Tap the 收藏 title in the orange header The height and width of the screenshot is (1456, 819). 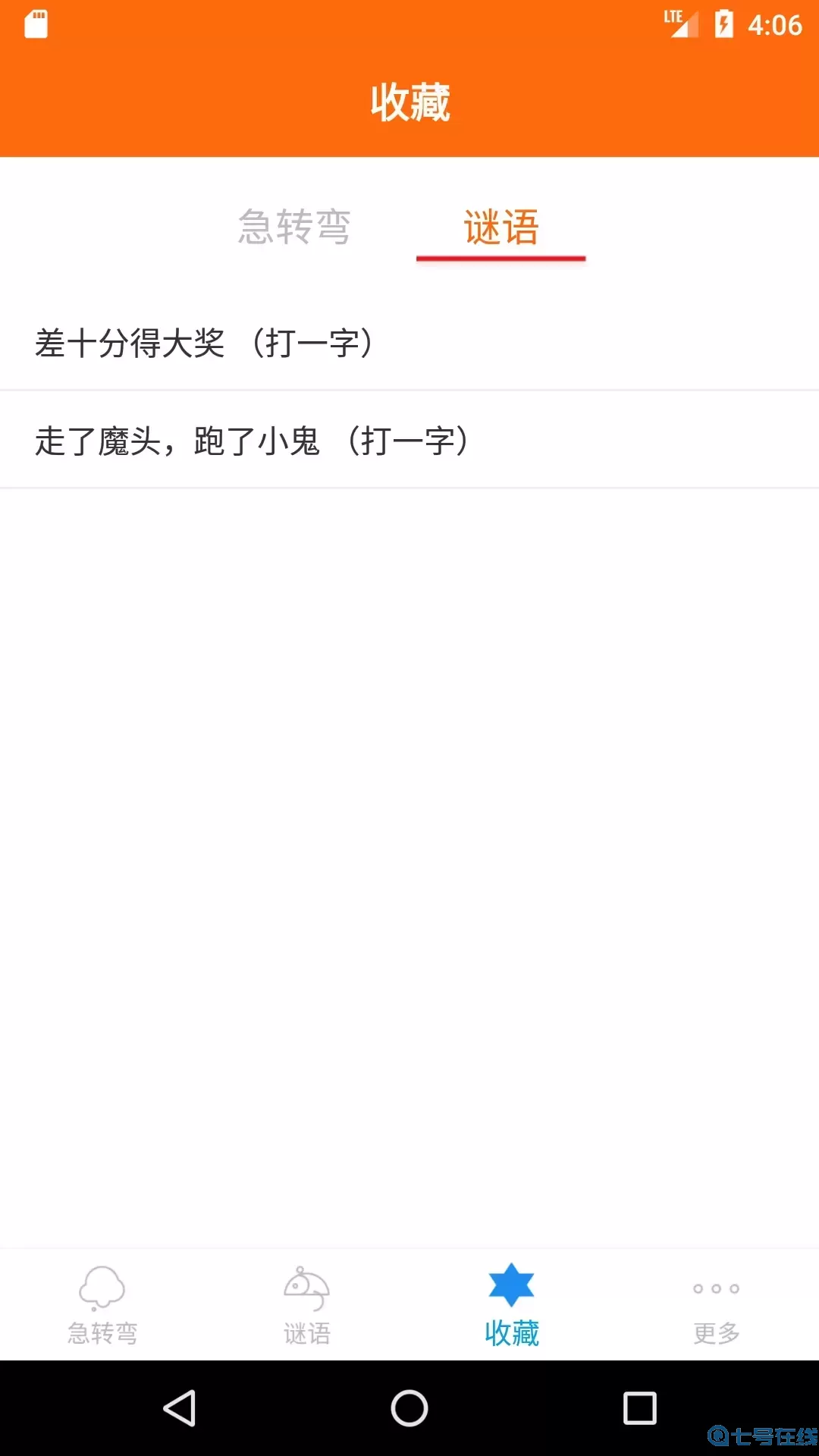click(x=409, y=104)
